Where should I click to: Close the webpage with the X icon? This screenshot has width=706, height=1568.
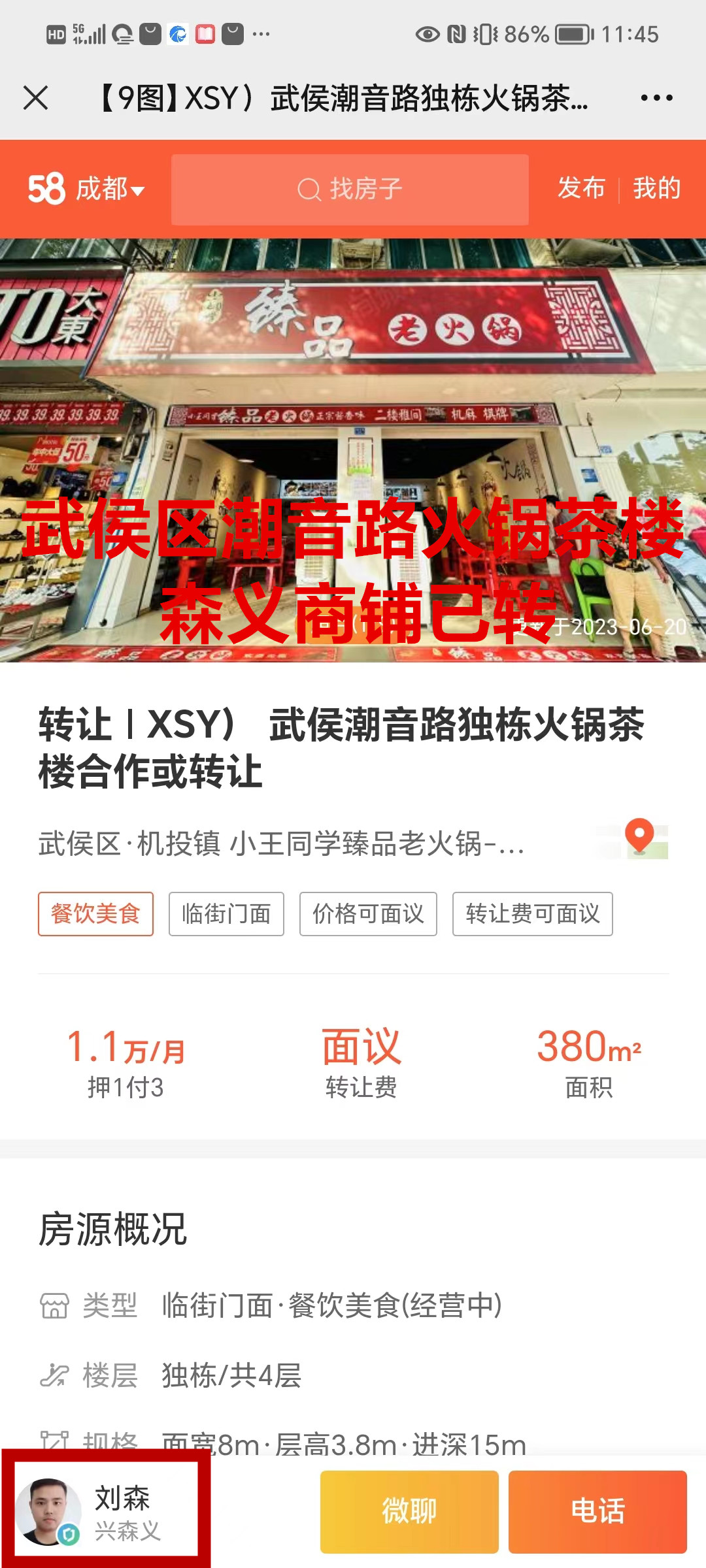tap(36, 98)
